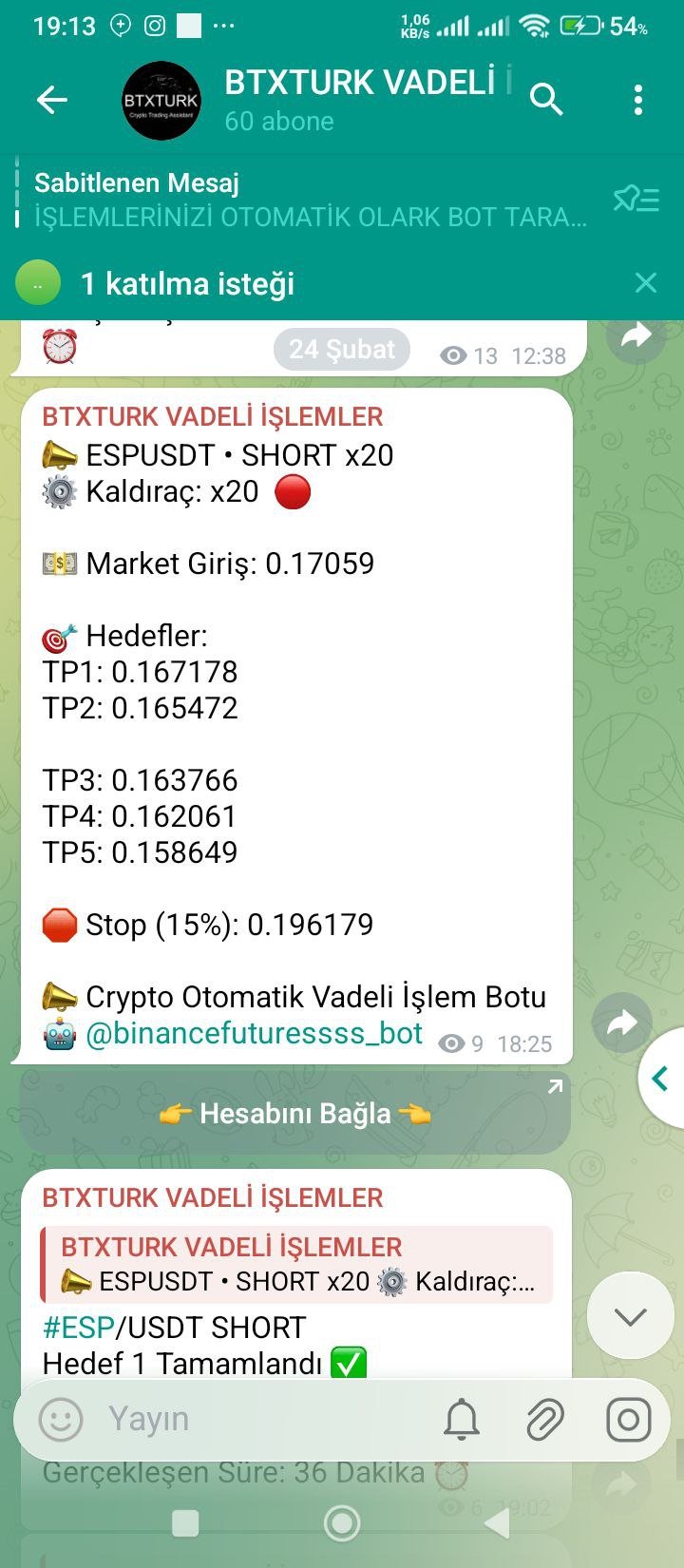
Task: Open the @binancefuturessss_bot link
Action: [254, 1033]
